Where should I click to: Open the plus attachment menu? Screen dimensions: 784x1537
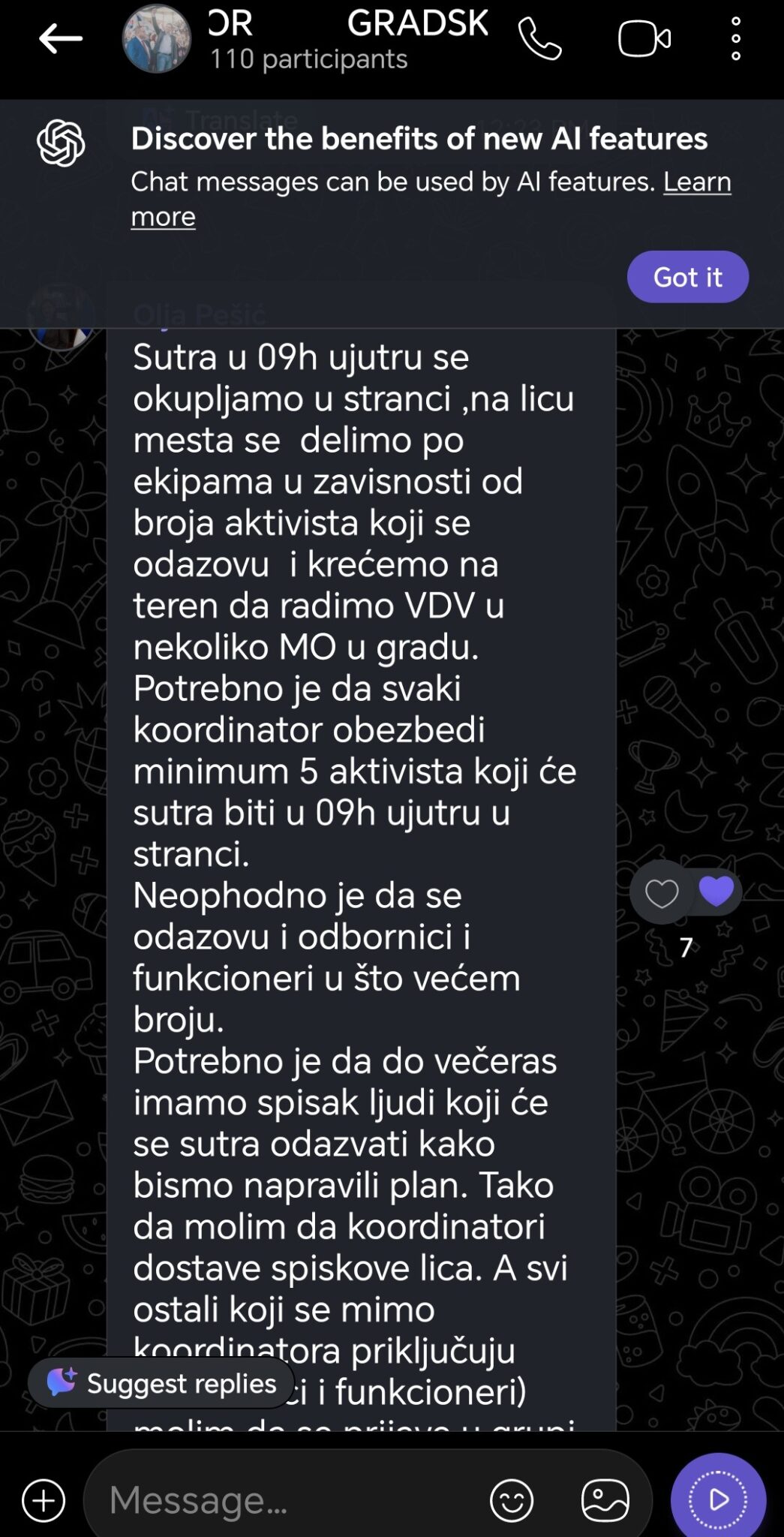(x=44, y=1500)
